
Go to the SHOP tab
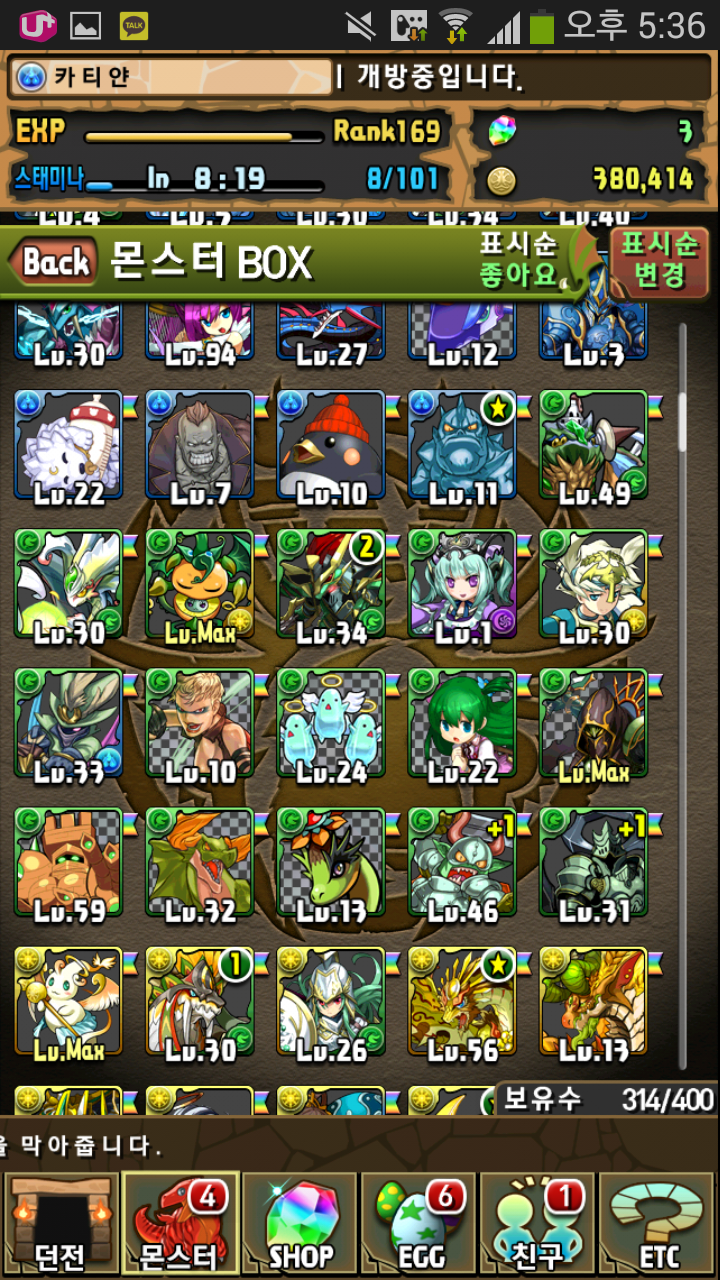300,1225
